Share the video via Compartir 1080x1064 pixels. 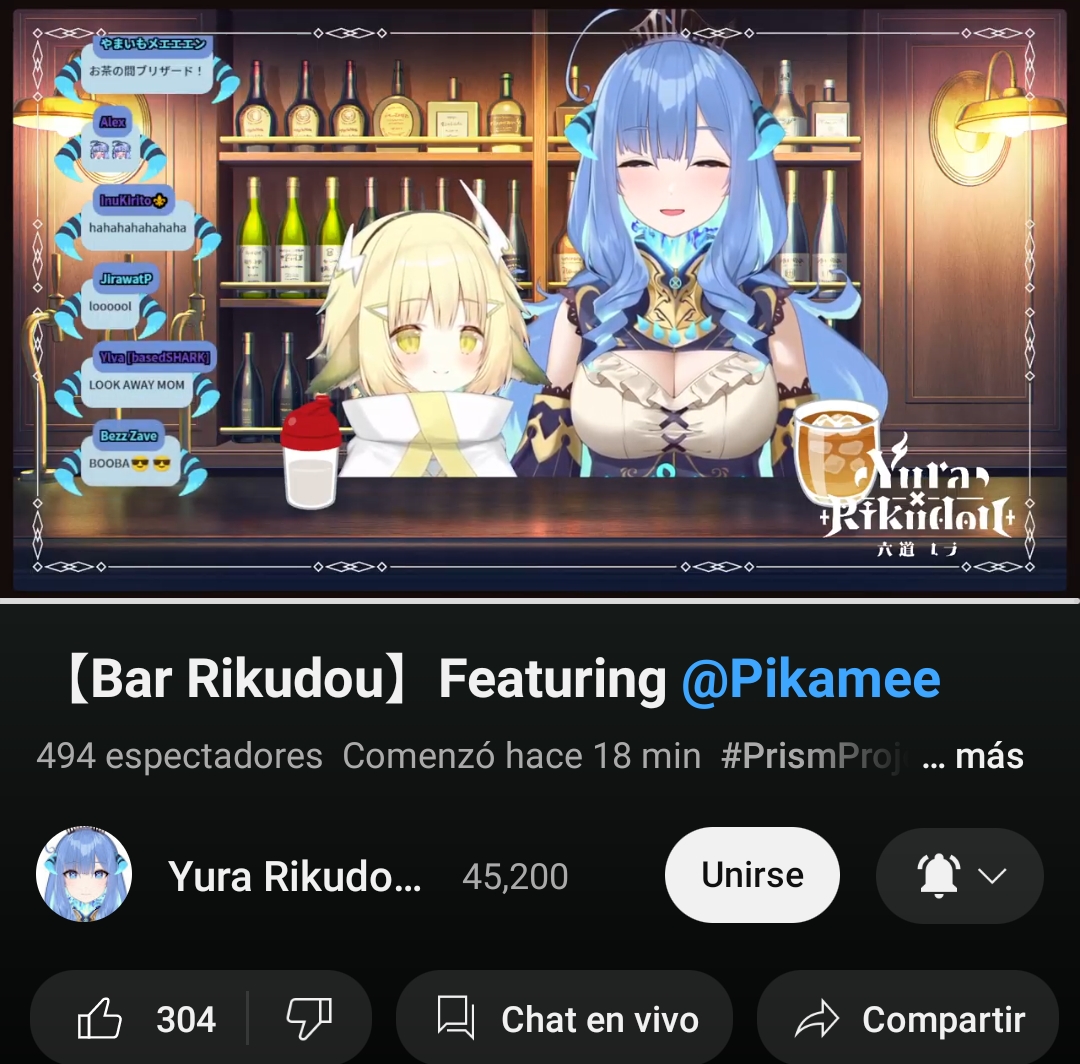tap(908, 1020)
